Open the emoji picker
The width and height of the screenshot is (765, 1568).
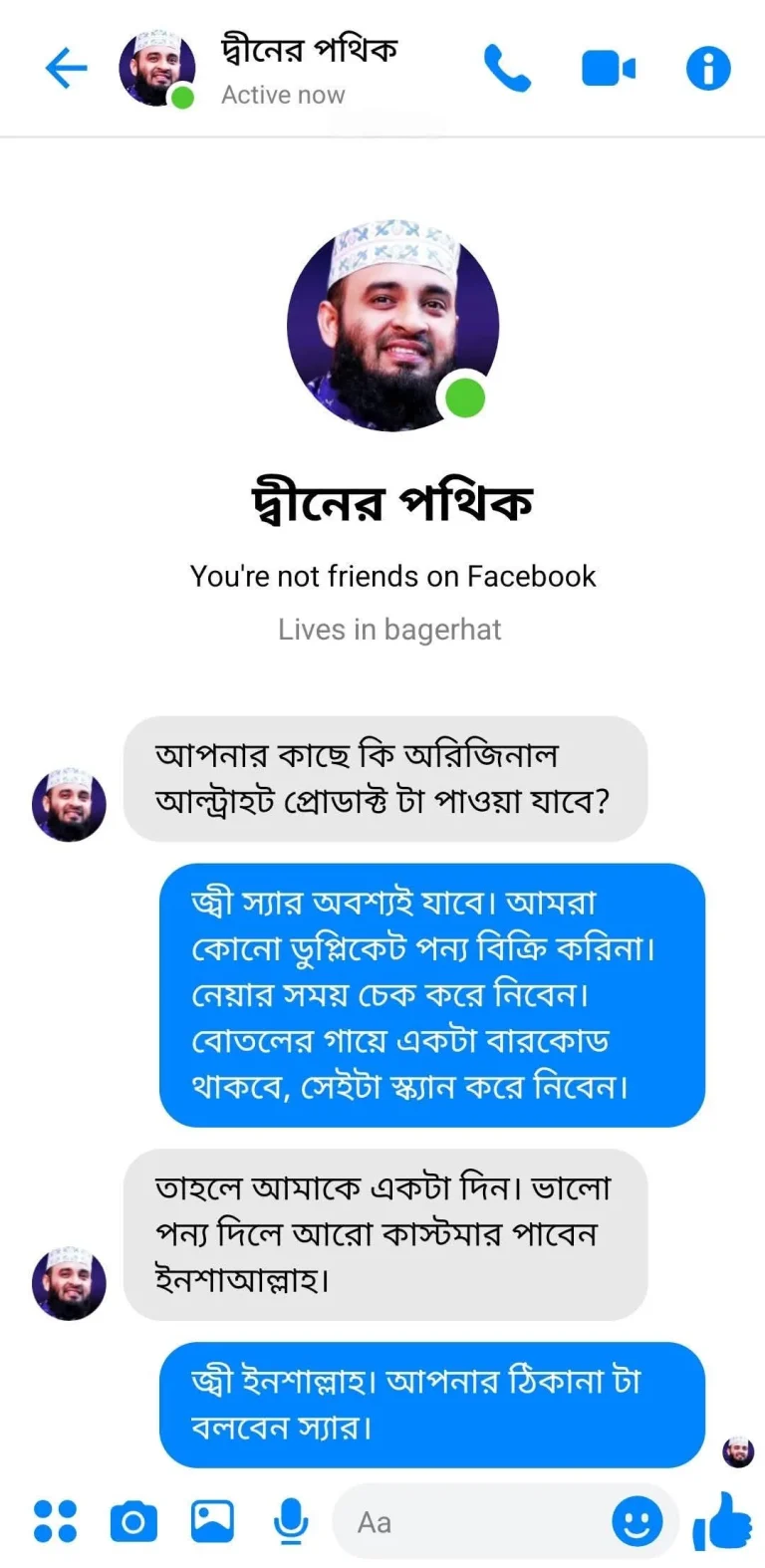tap(637, 1521)
